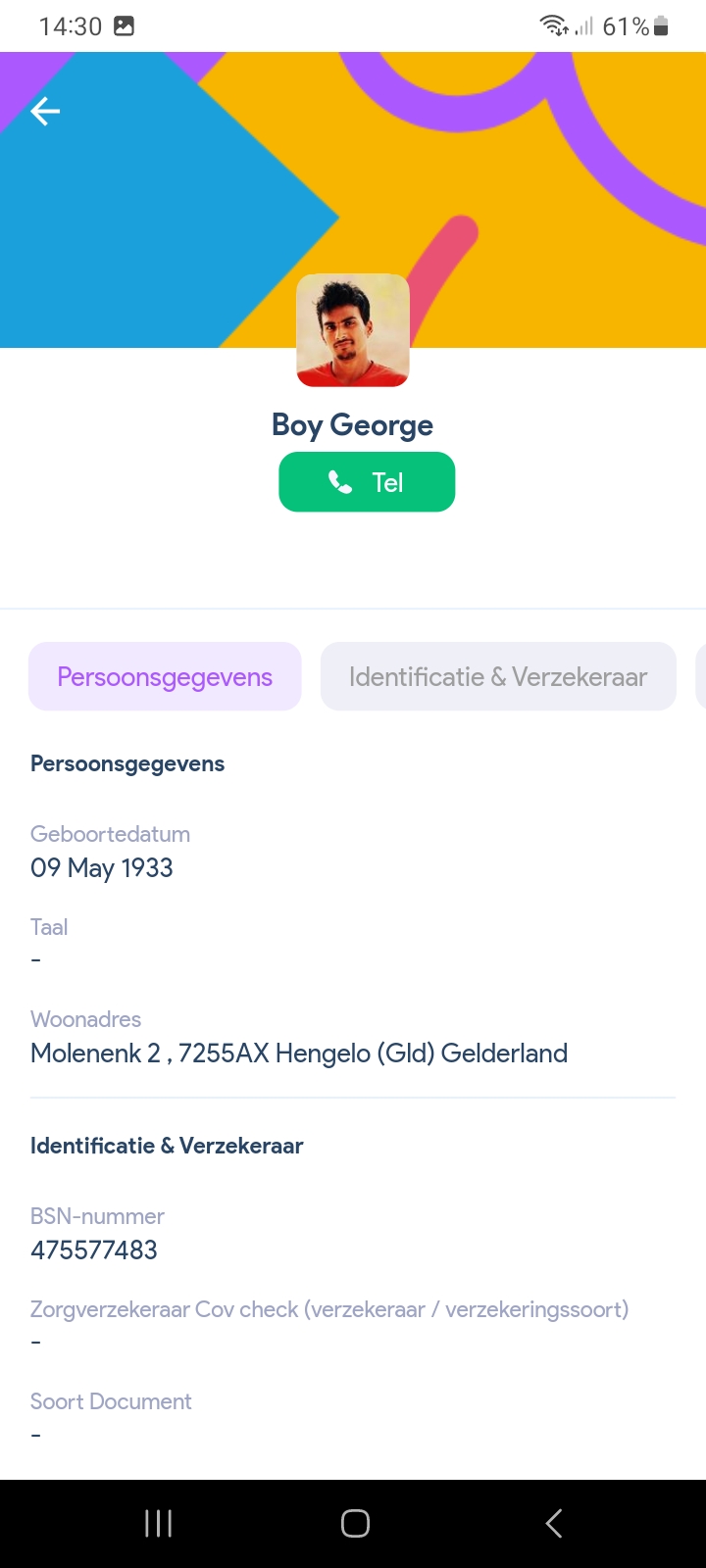Tap the system home button
Screen dimensions: 706x1568
[x=355, y=1523]
